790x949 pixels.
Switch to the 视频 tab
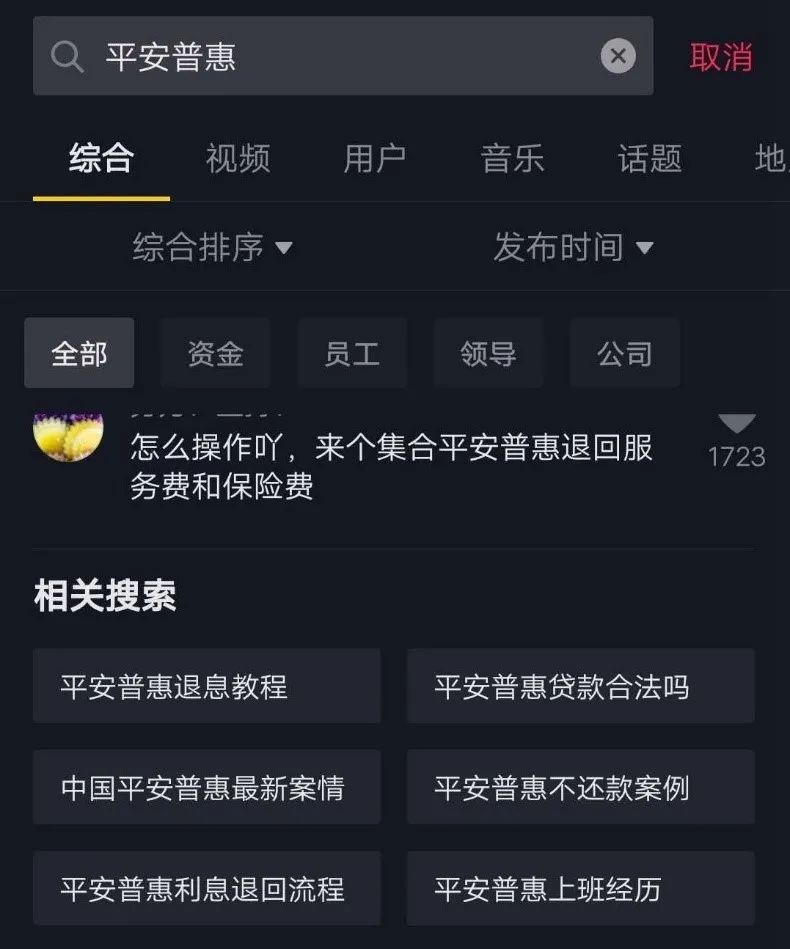tap(238, 158)
